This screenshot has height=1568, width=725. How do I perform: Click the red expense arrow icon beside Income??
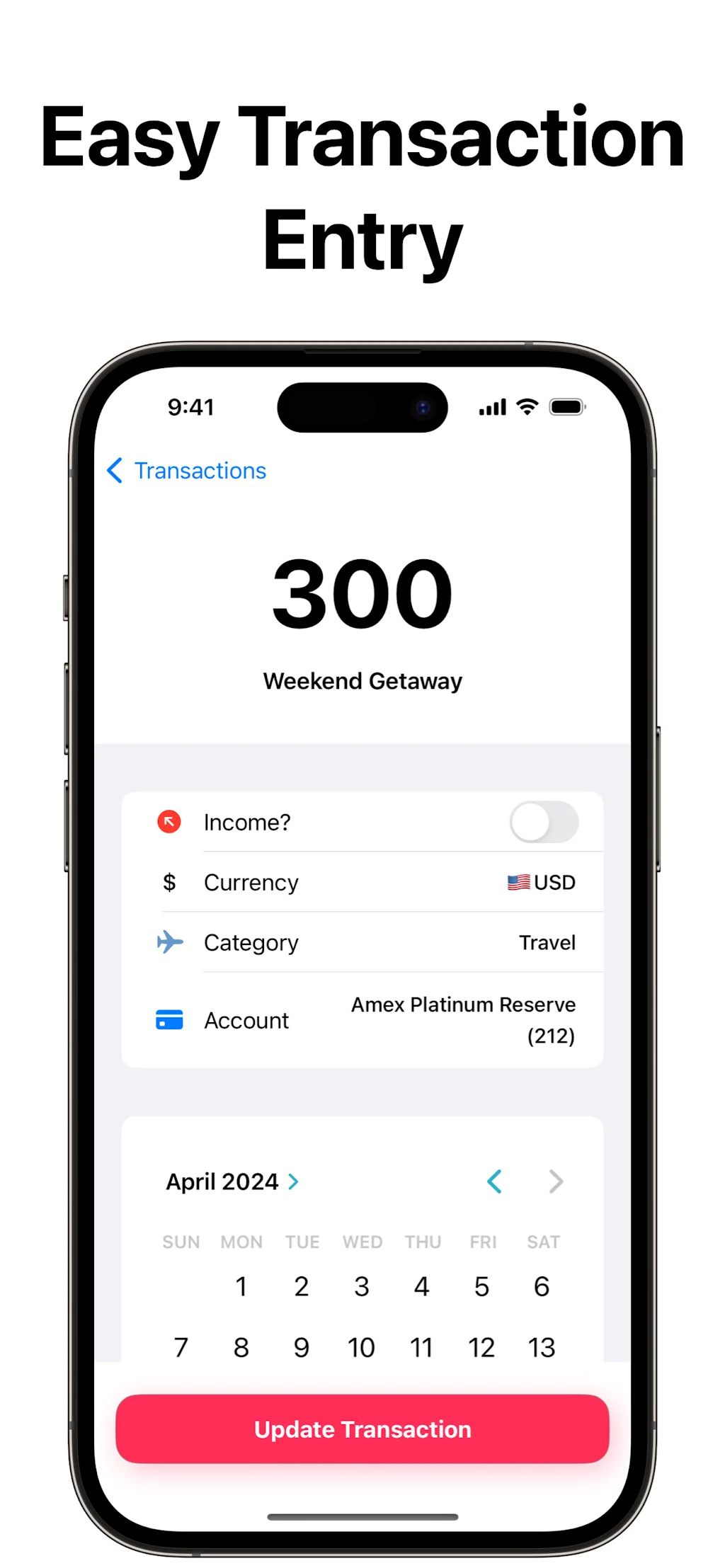(x=169, y=822)
